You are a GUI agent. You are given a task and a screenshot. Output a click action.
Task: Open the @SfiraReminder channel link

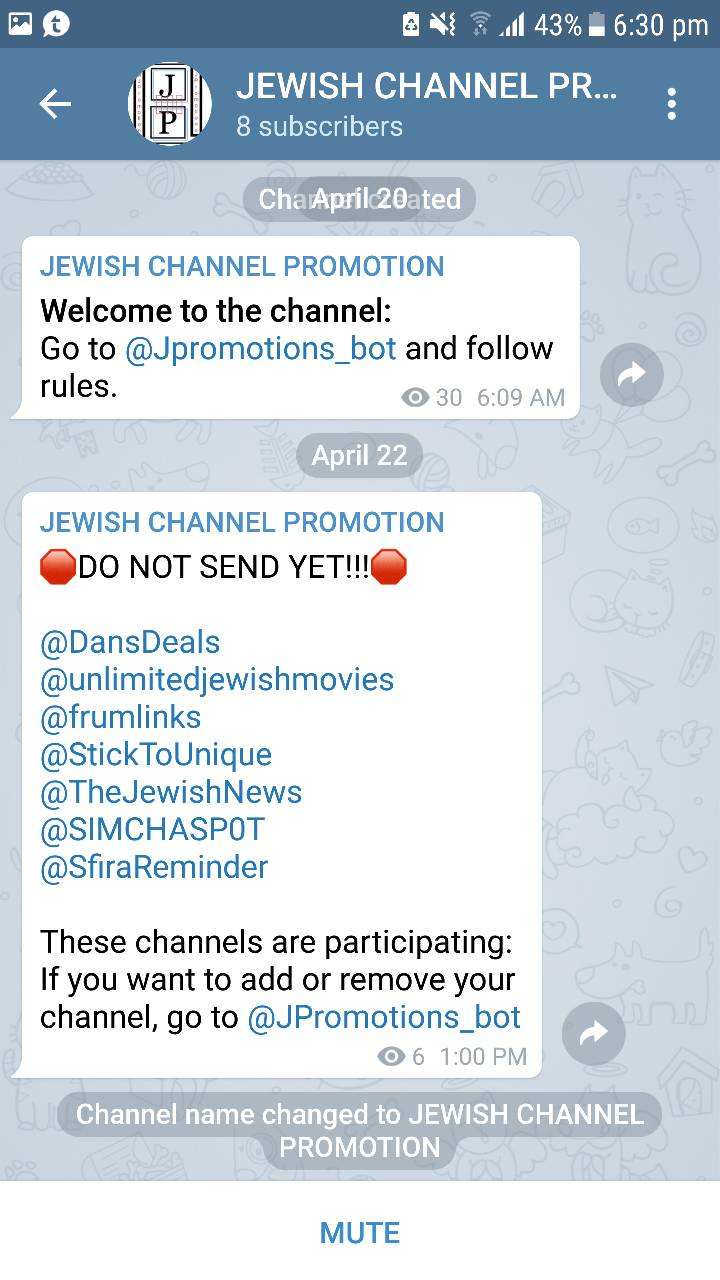[154, 866]
